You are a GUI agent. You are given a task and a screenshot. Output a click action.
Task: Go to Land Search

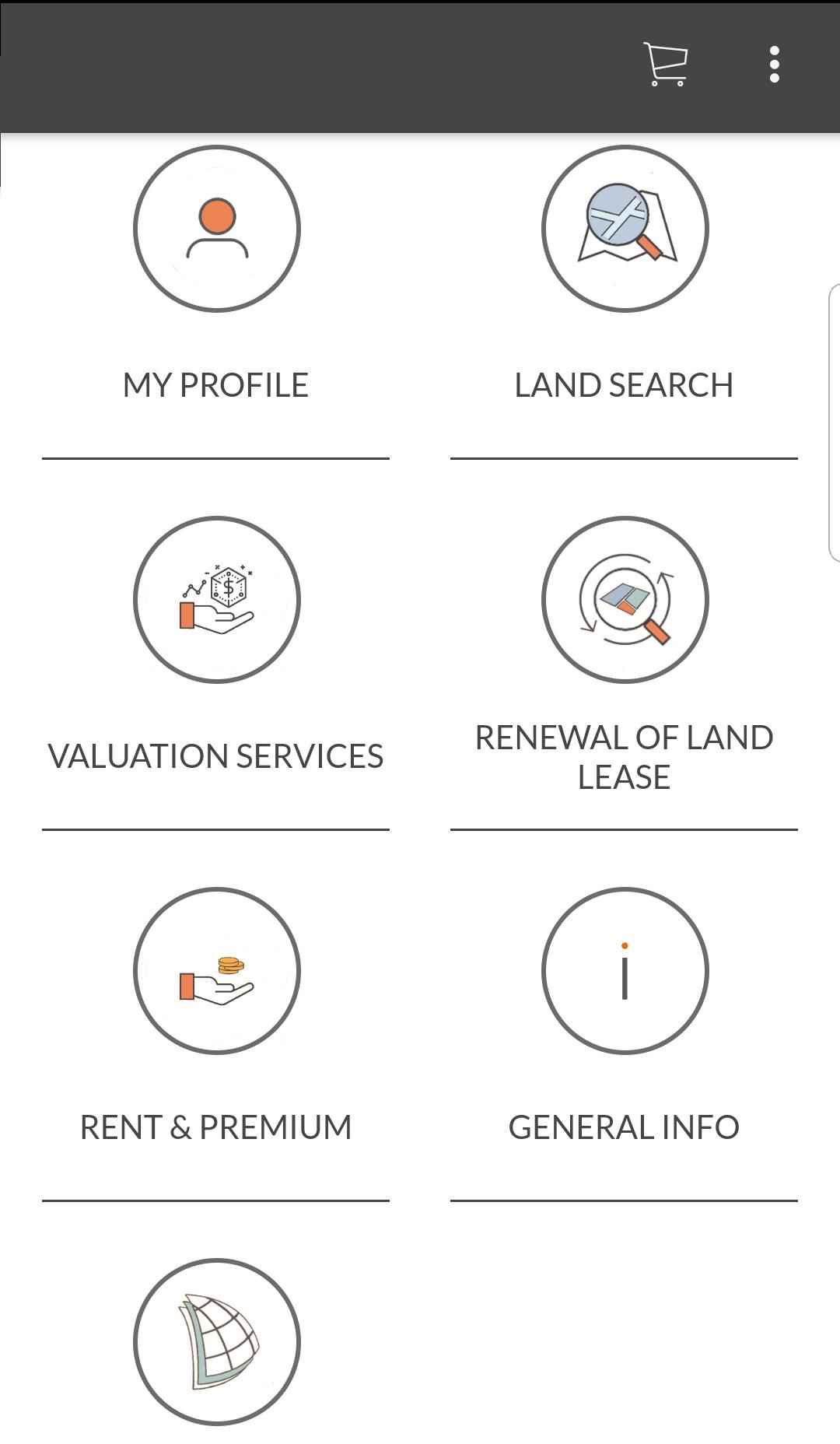(625, 229)
